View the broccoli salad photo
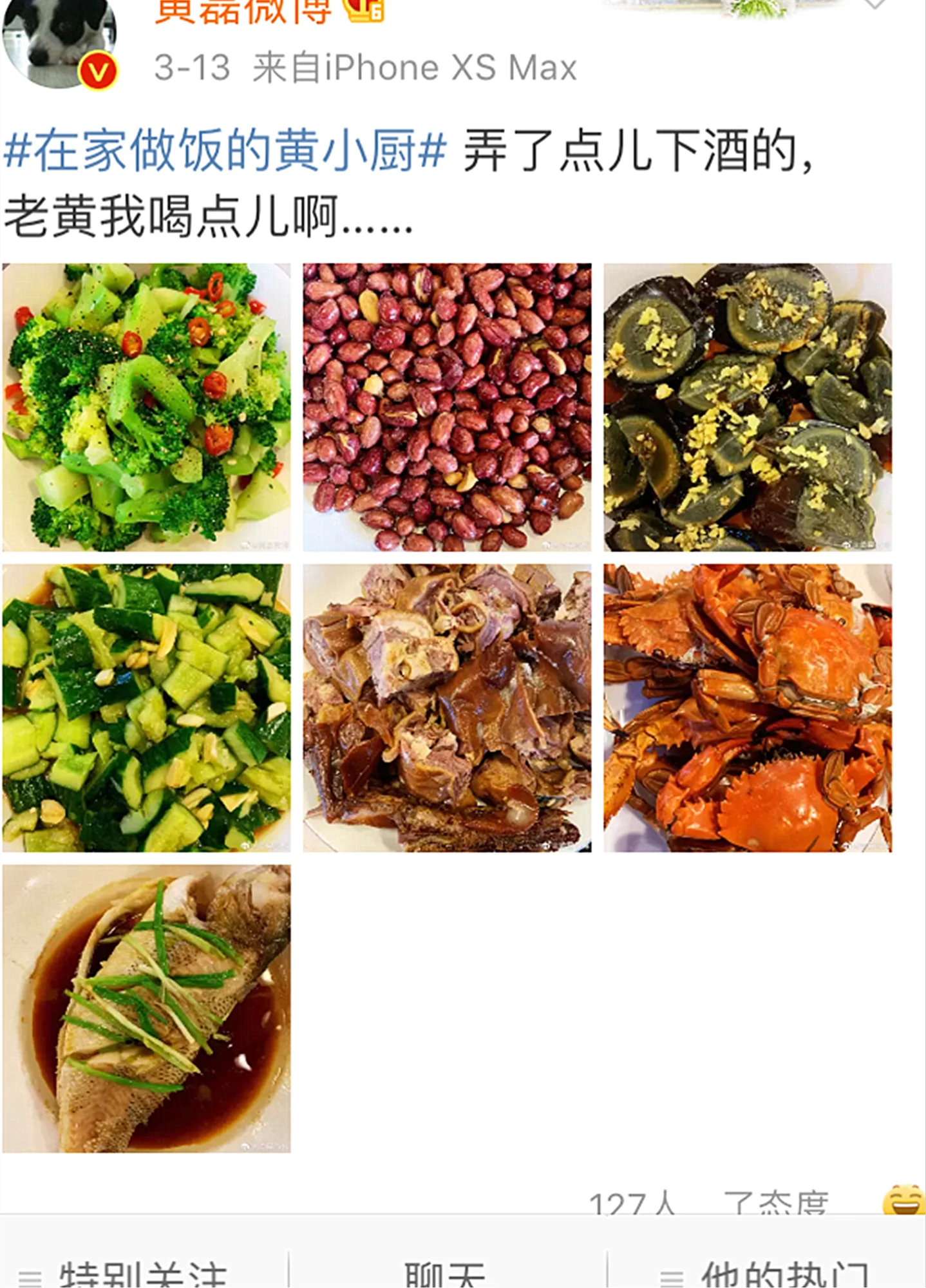 [146, 407]
